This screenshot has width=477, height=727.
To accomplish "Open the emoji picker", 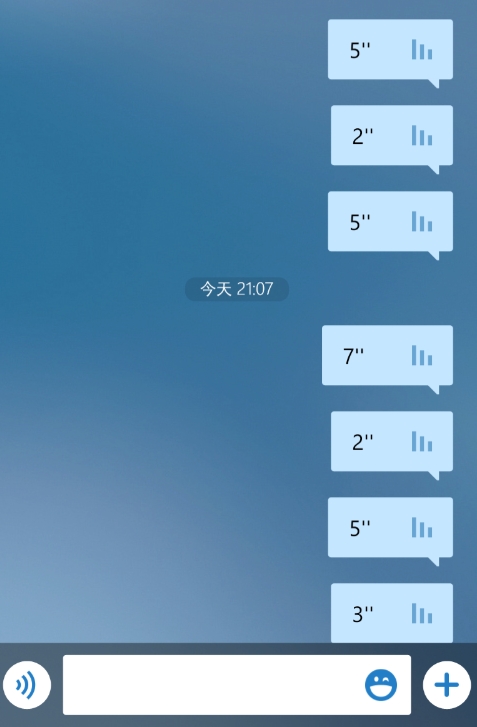I will tap(381, 685).
